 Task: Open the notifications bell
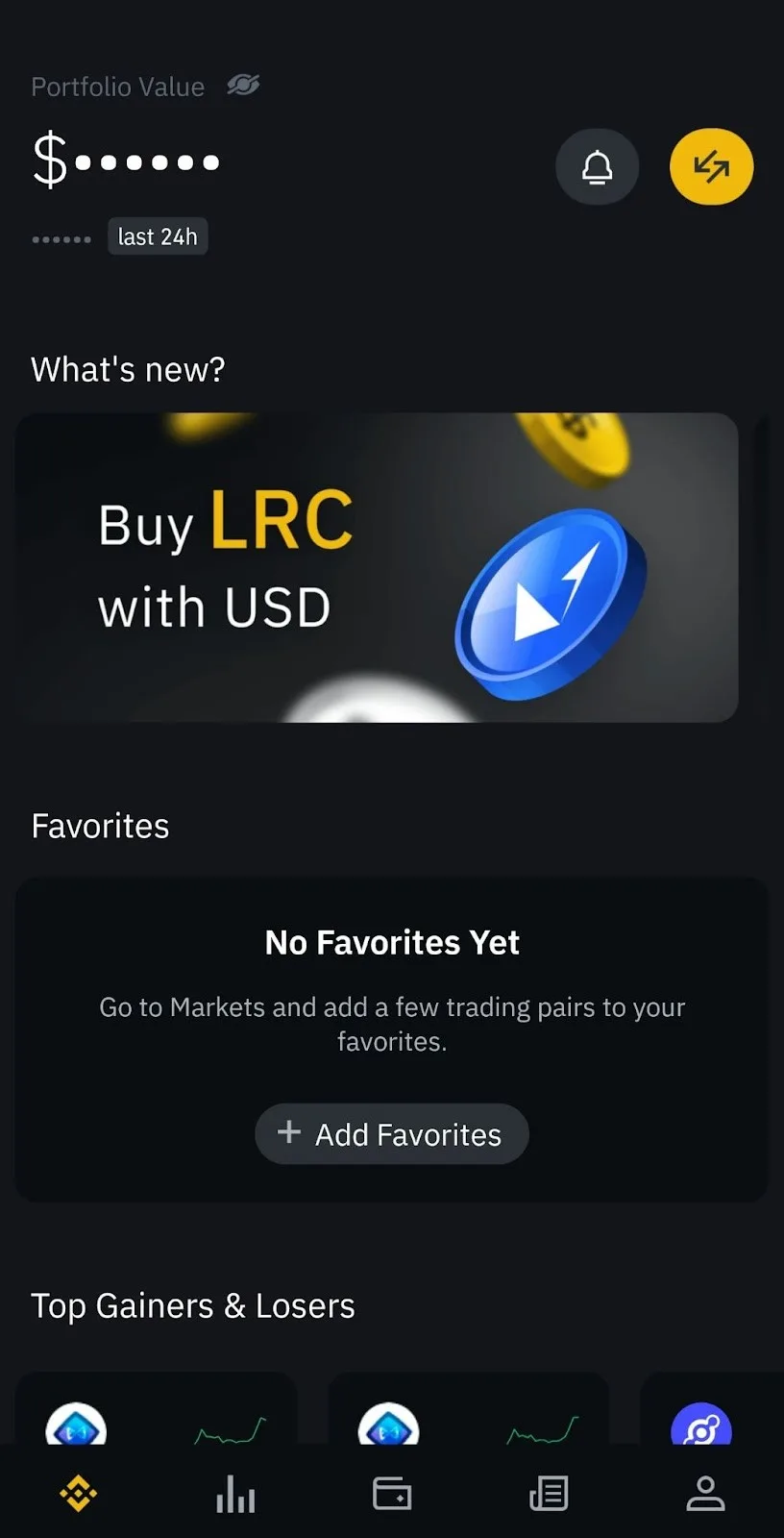pos(597,167)
